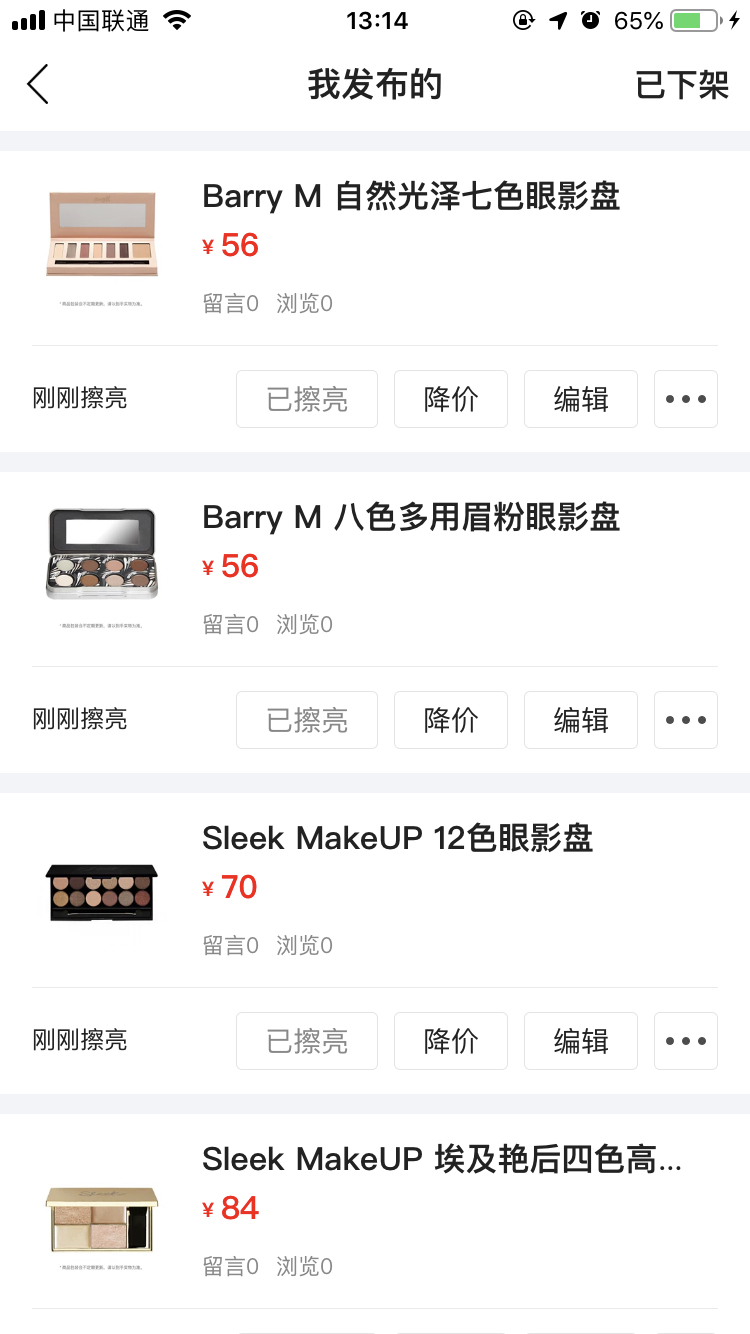
Task: Tap 已擦亮 for Sleek MakeUP 12色眼影盘
Action: tap(307, 1041)
